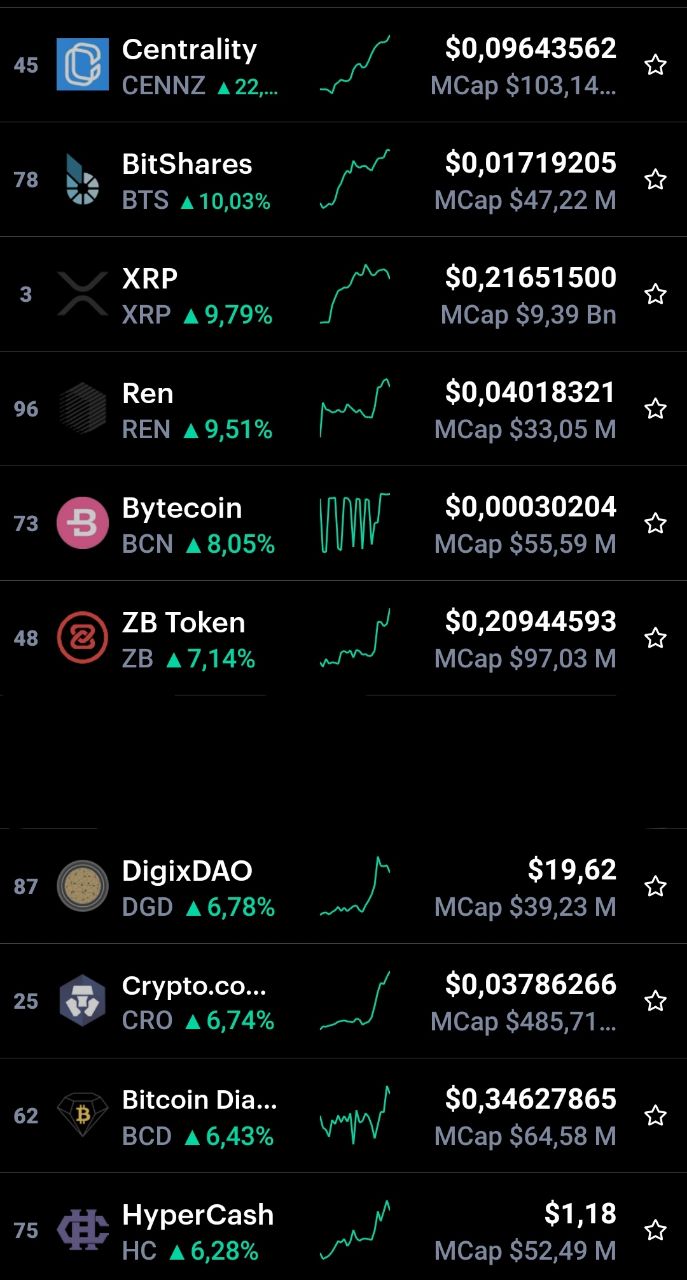Tap the star icon next to XRP
Viewport: 687px width, 1280px height.
click(655, 294)
